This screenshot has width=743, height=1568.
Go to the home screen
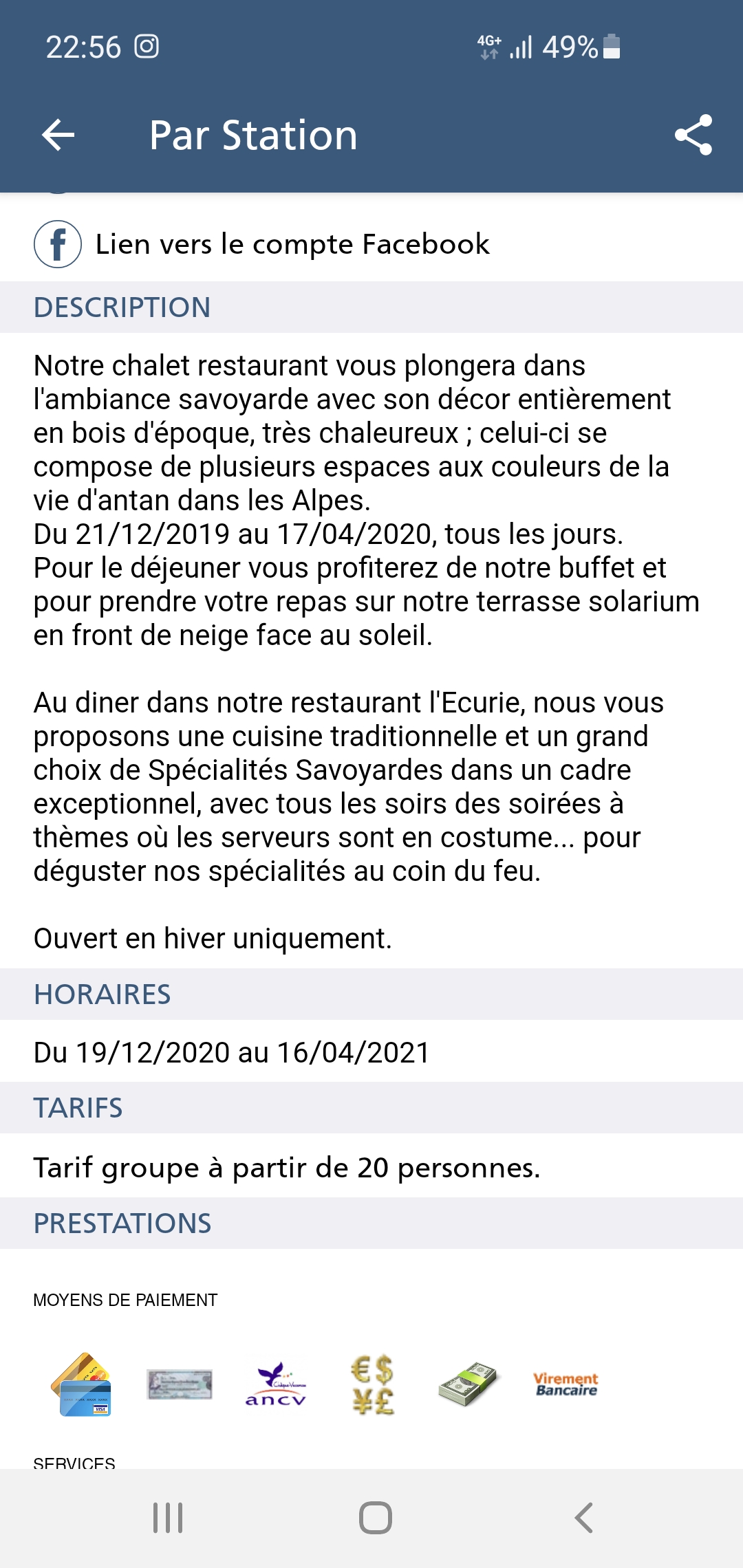click(375, 1518)
